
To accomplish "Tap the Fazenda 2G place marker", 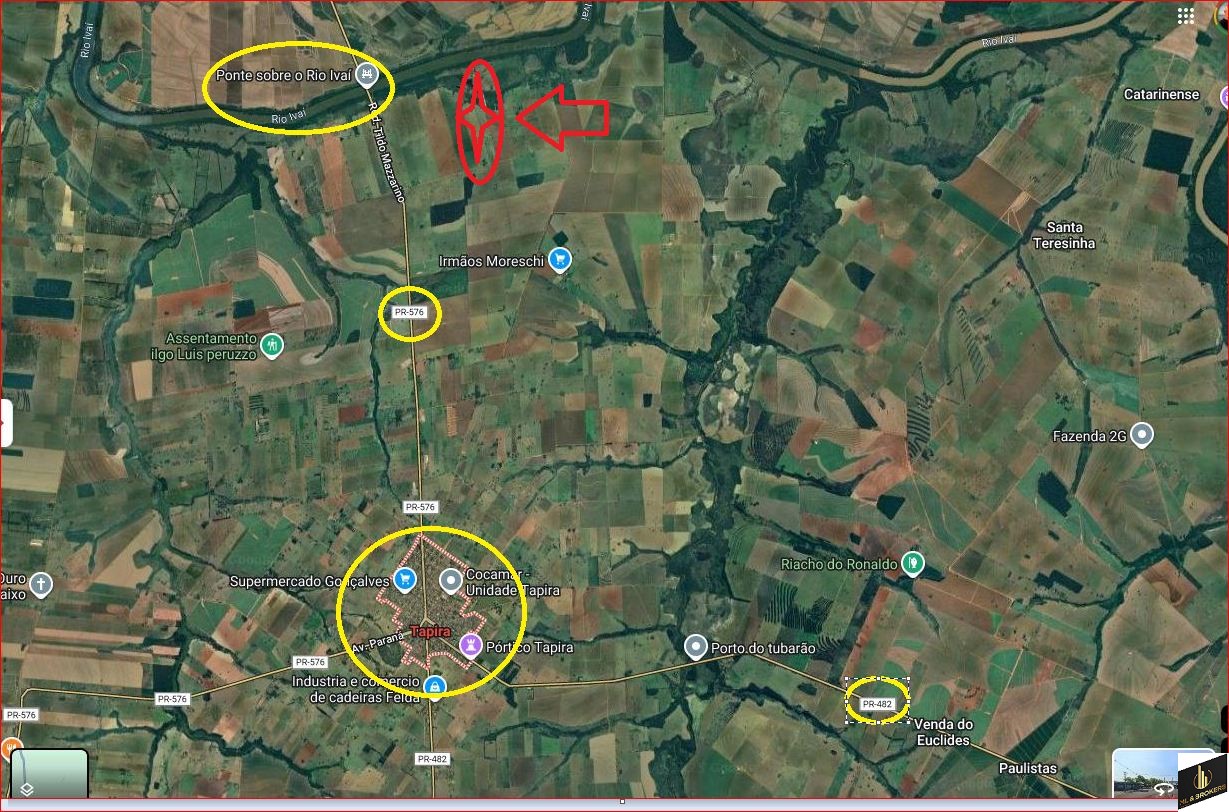I will pyautogui.click(x=1141, y=435).
